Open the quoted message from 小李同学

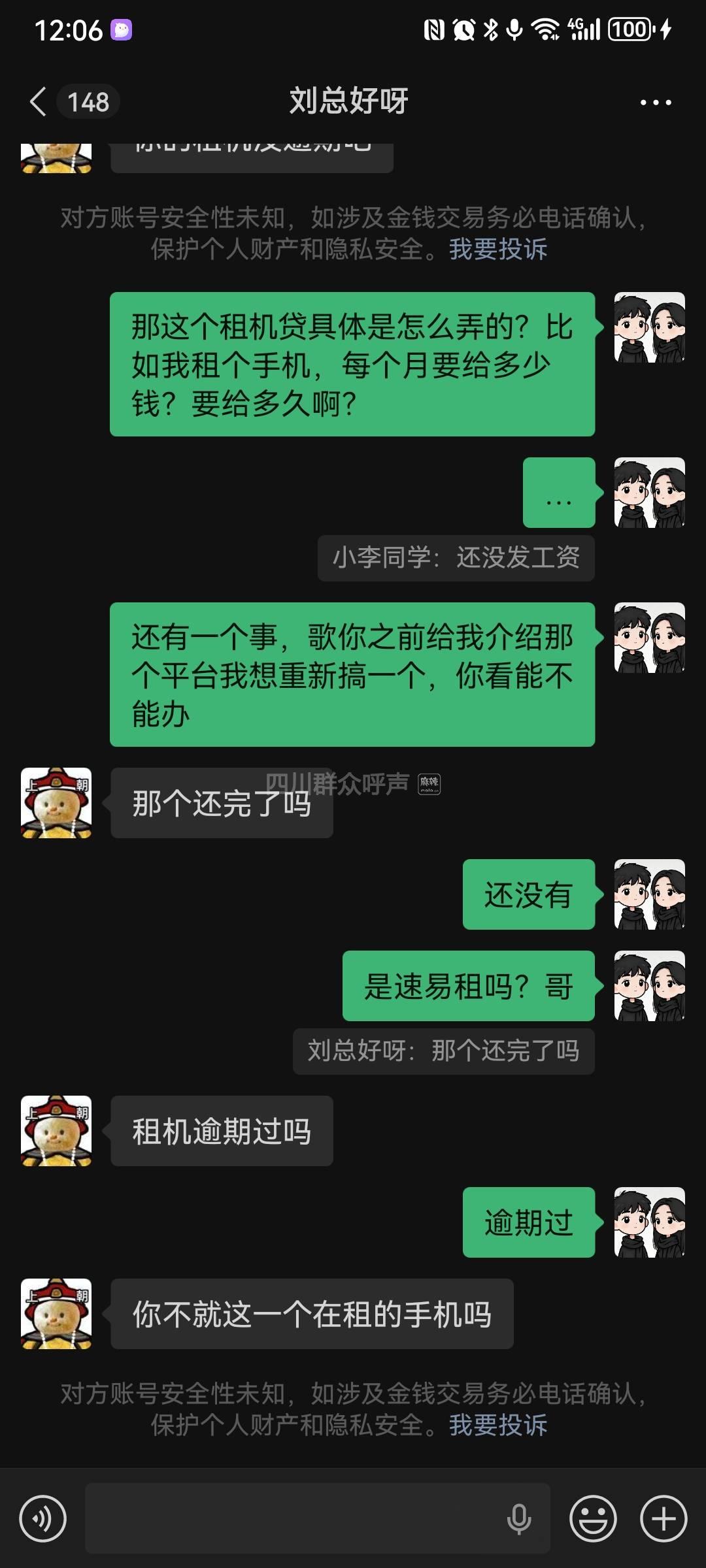click(x=456, y=558)
